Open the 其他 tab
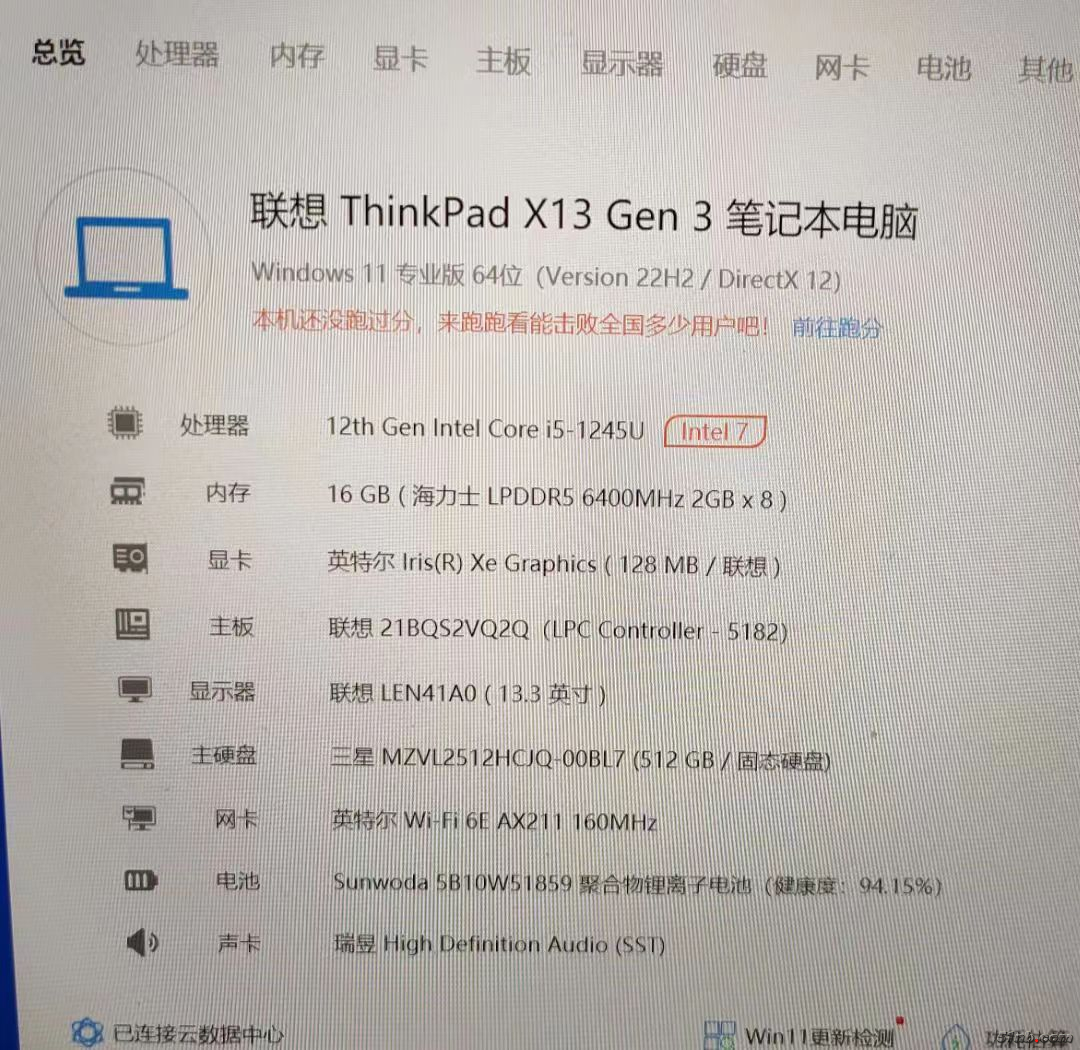This screenshot has width=1080, height=1050. click(1045, 69)
